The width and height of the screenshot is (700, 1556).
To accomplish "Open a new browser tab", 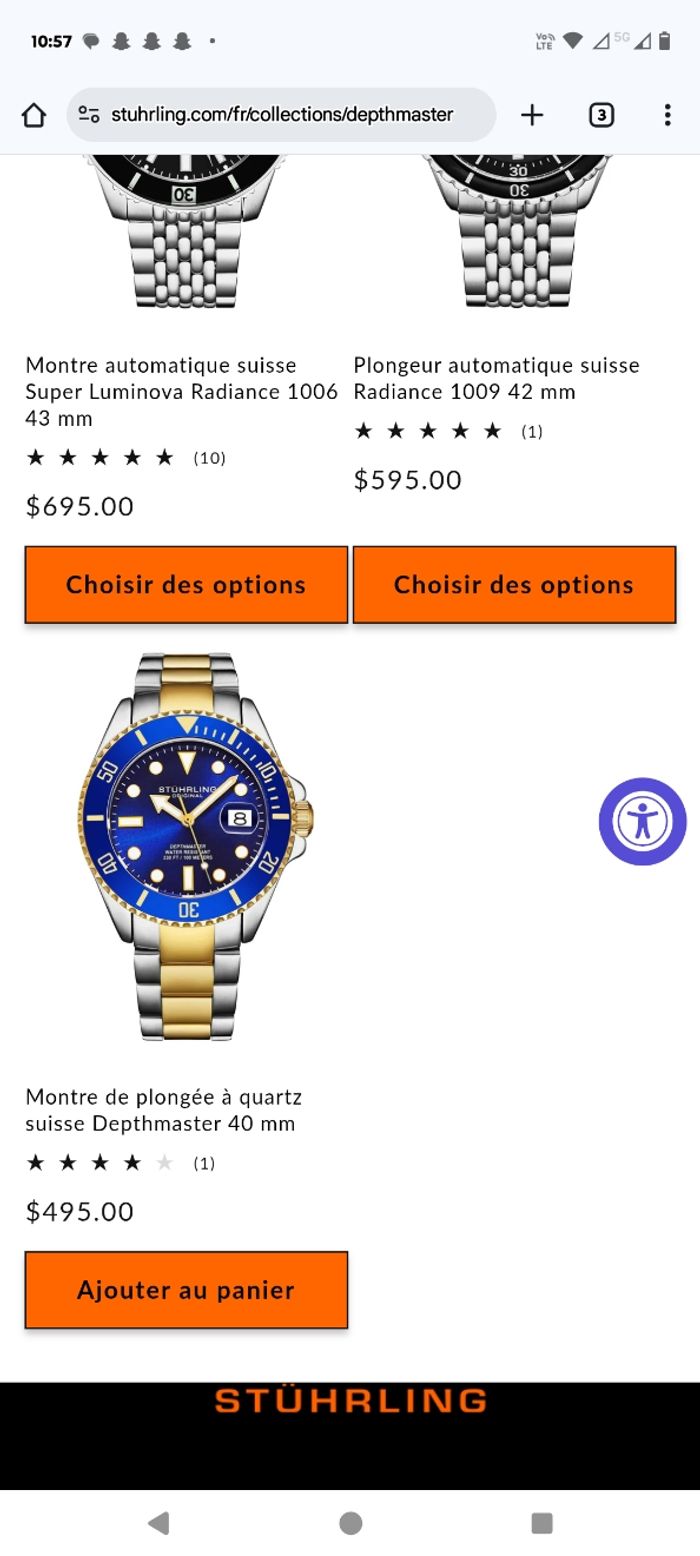I will 532,115.
